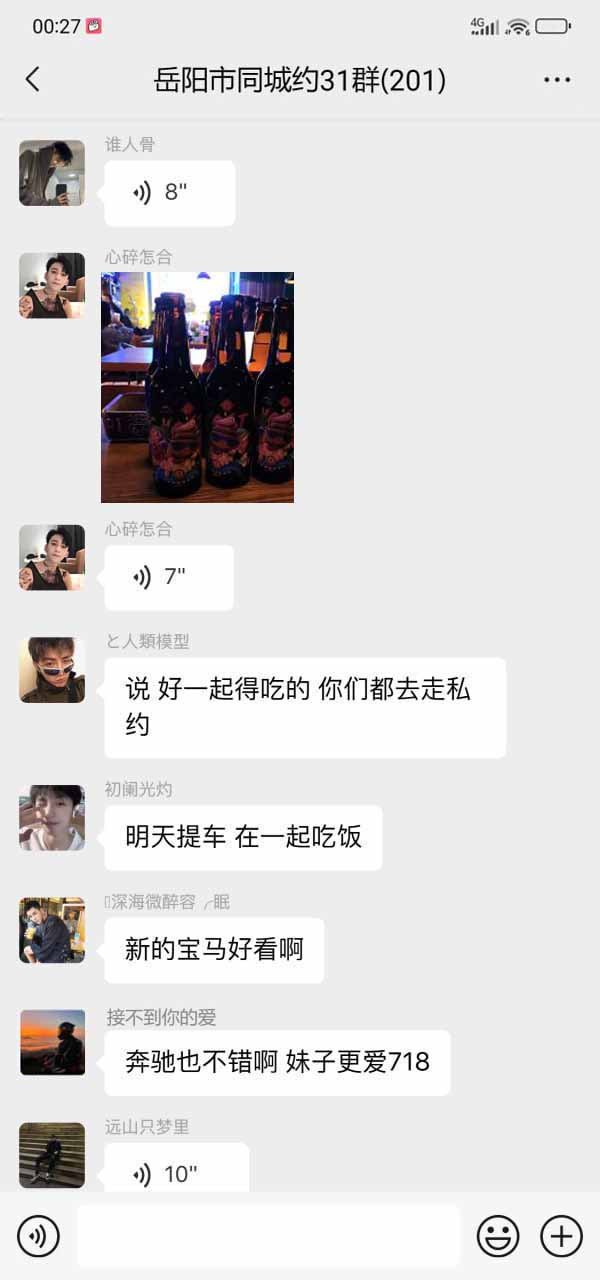Viewport: 600px width, 1280px height.
Task: Focus the message text field
Action: click(x=268, y=1237)
